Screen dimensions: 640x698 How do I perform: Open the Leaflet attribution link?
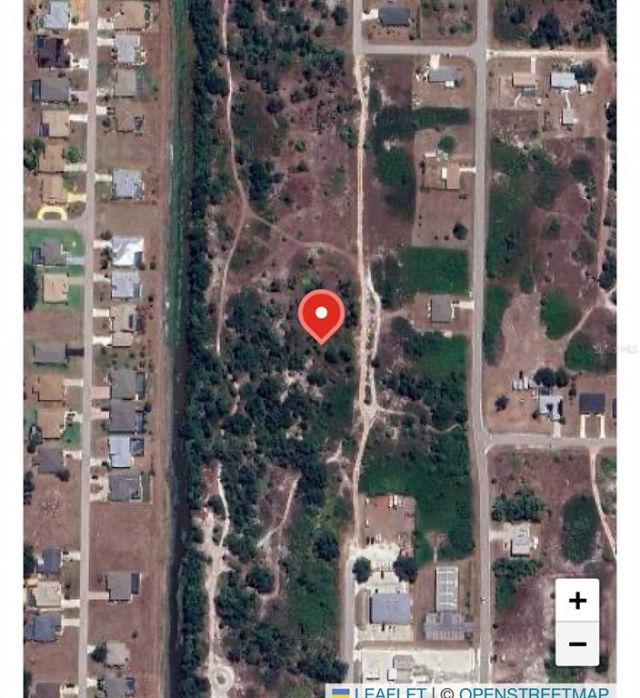(389, 692)
